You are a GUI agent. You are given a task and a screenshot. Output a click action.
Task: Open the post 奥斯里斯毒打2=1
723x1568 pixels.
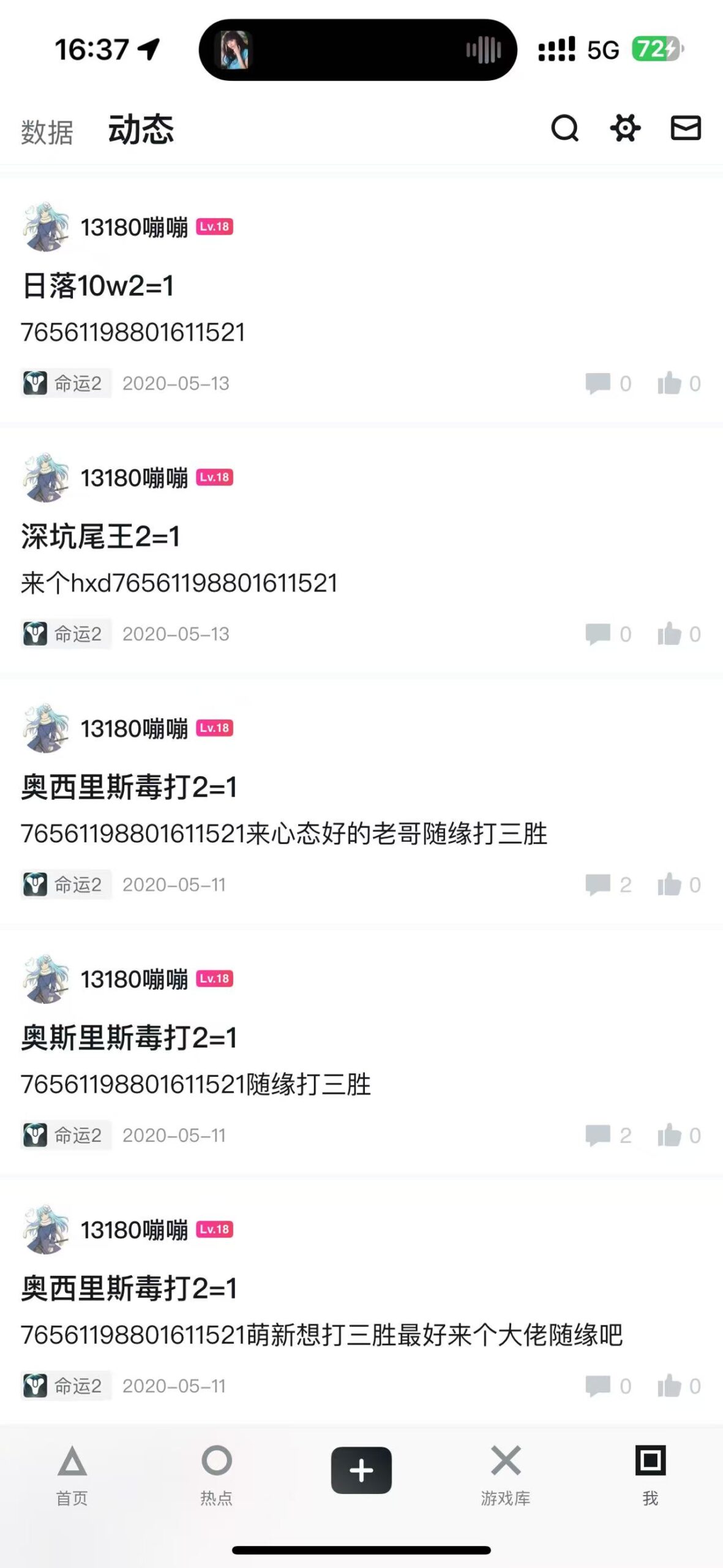point(129,1038)
